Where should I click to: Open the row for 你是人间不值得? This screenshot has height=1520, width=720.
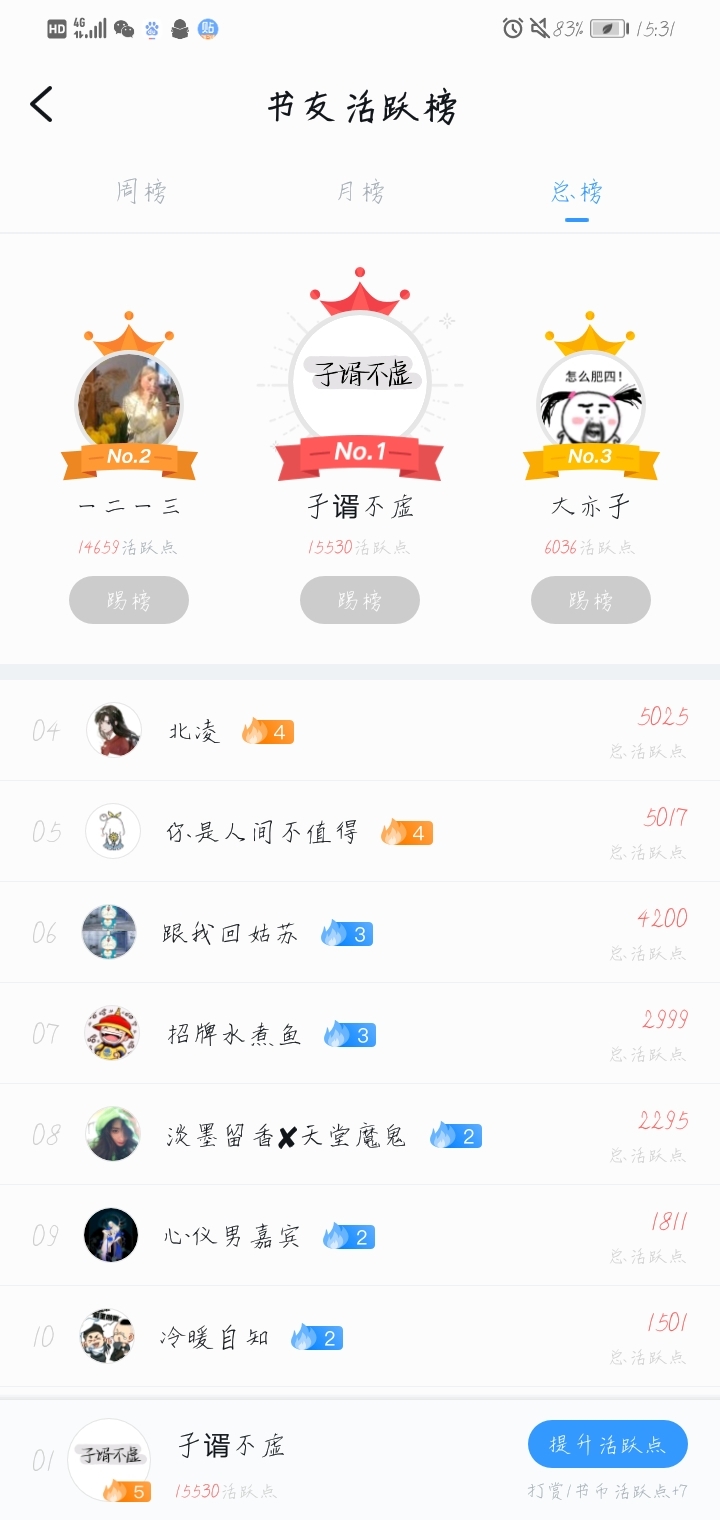(x=360, y=832)
